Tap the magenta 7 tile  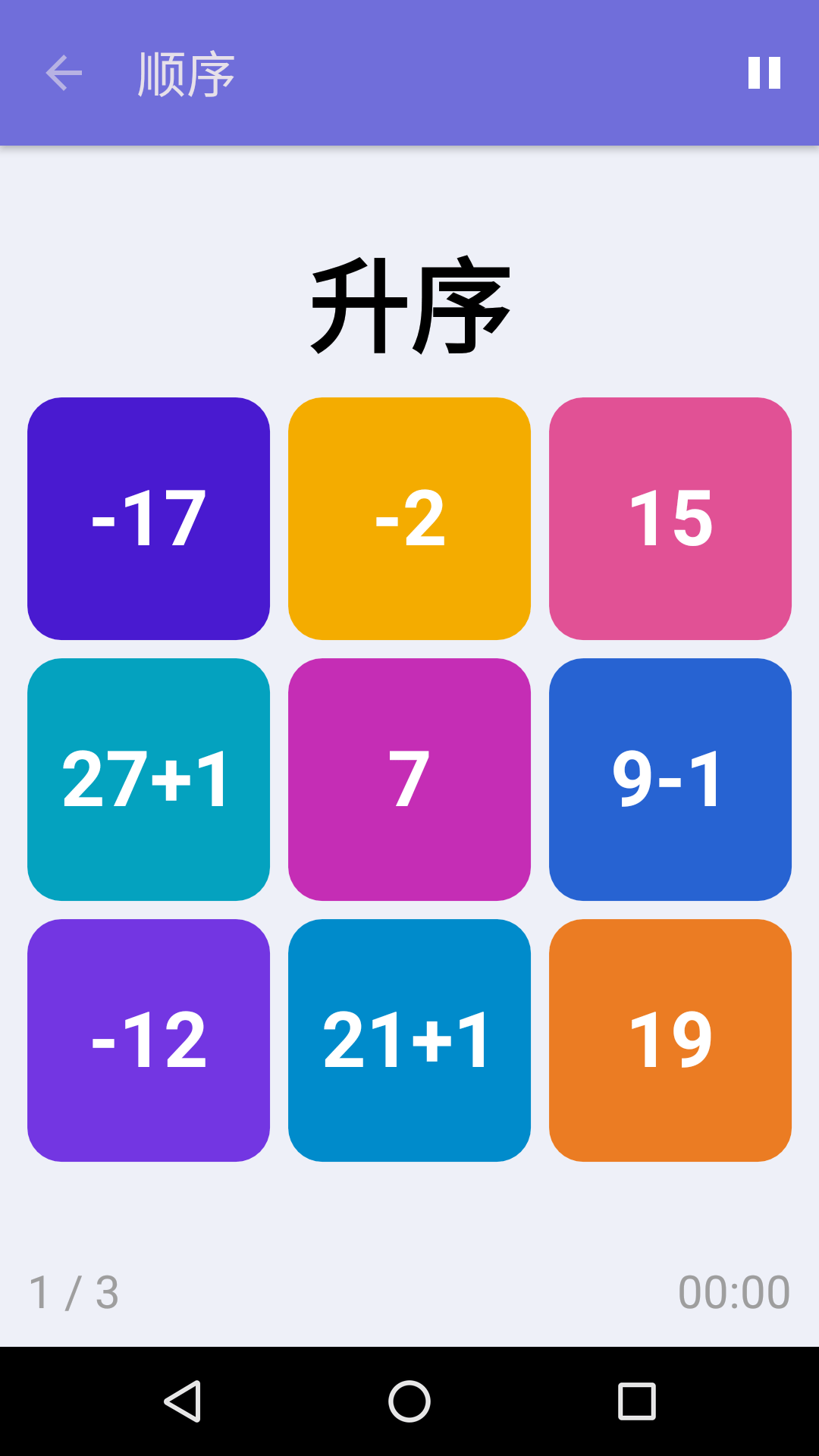coord(409,780)
